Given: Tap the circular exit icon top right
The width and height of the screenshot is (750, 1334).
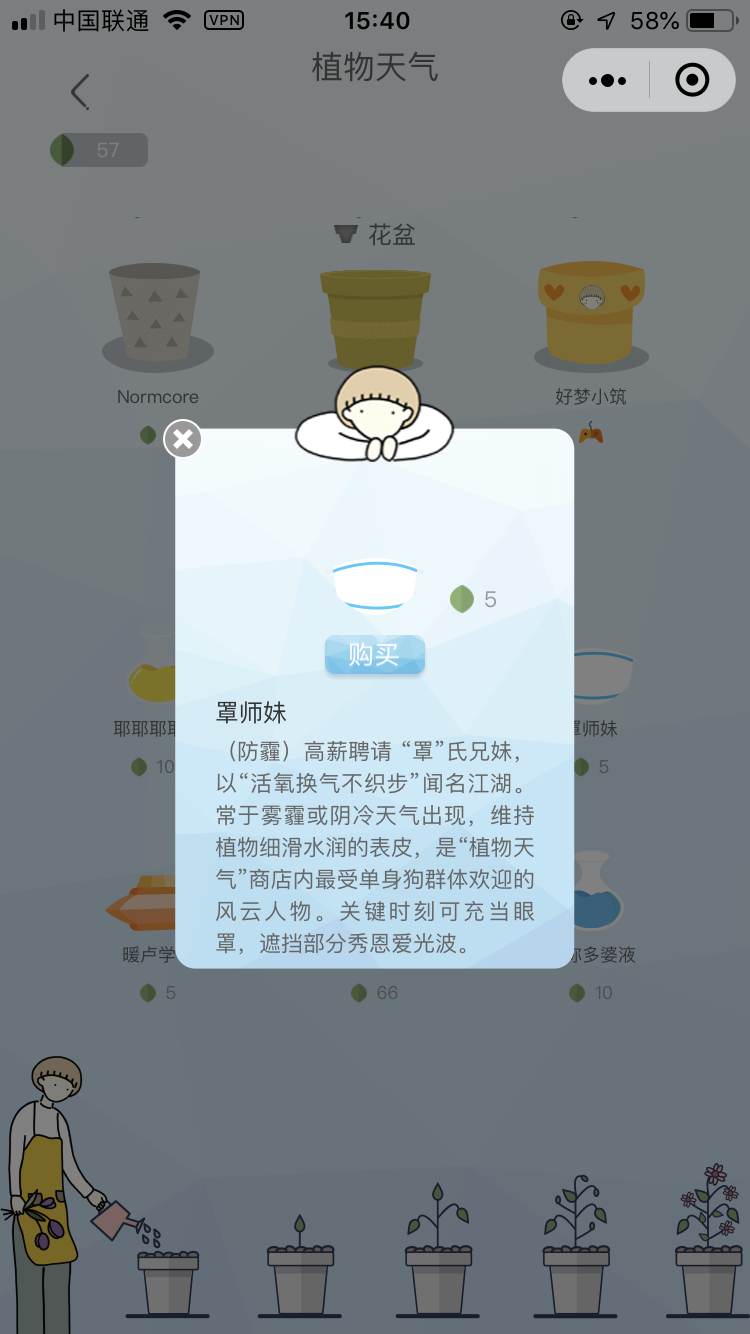Looking at the screenshot, I should coord(690,80).
